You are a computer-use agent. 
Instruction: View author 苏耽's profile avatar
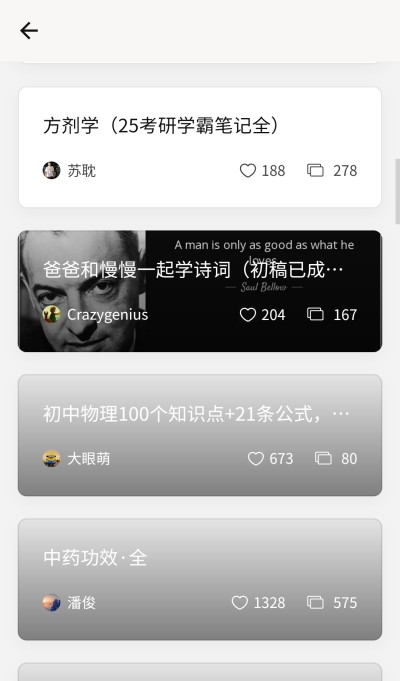click(x=51, y=170)
